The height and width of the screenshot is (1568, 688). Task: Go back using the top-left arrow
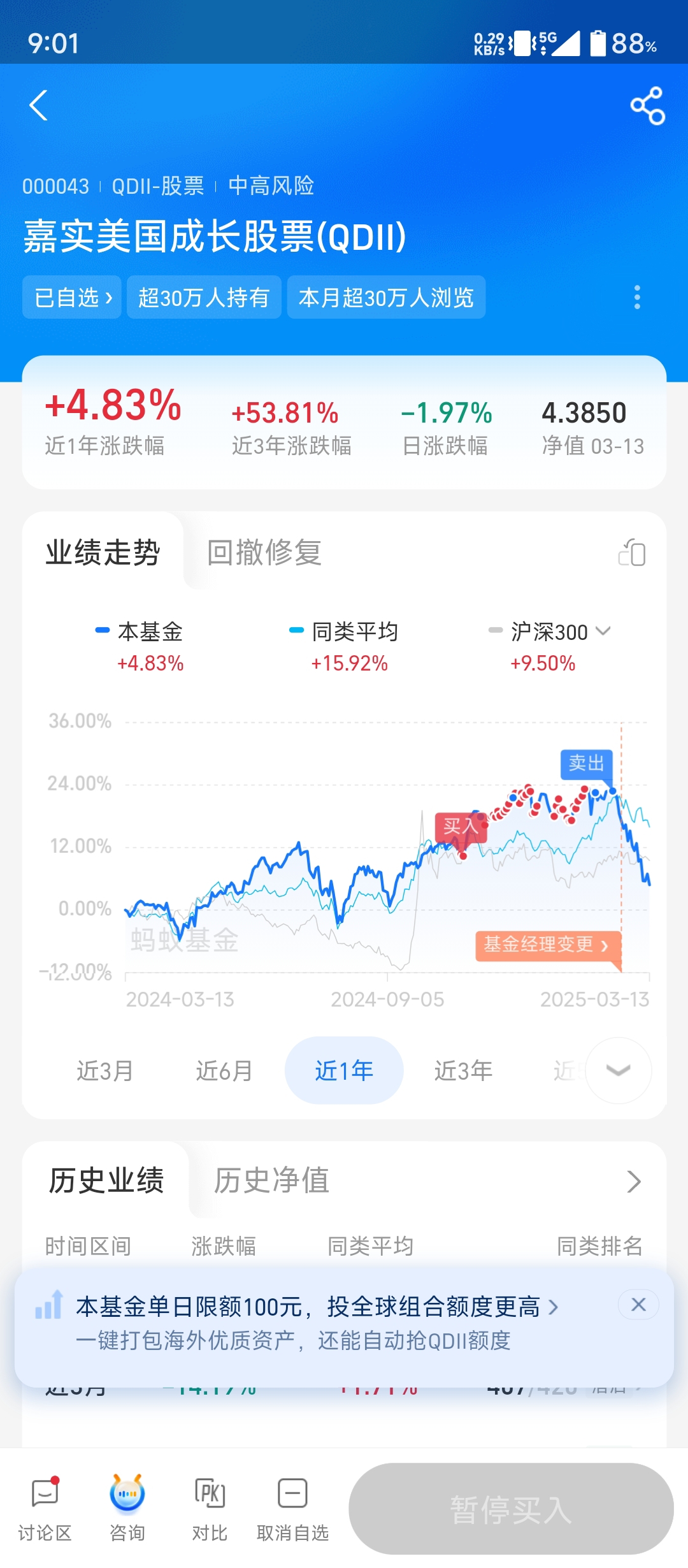39,106
